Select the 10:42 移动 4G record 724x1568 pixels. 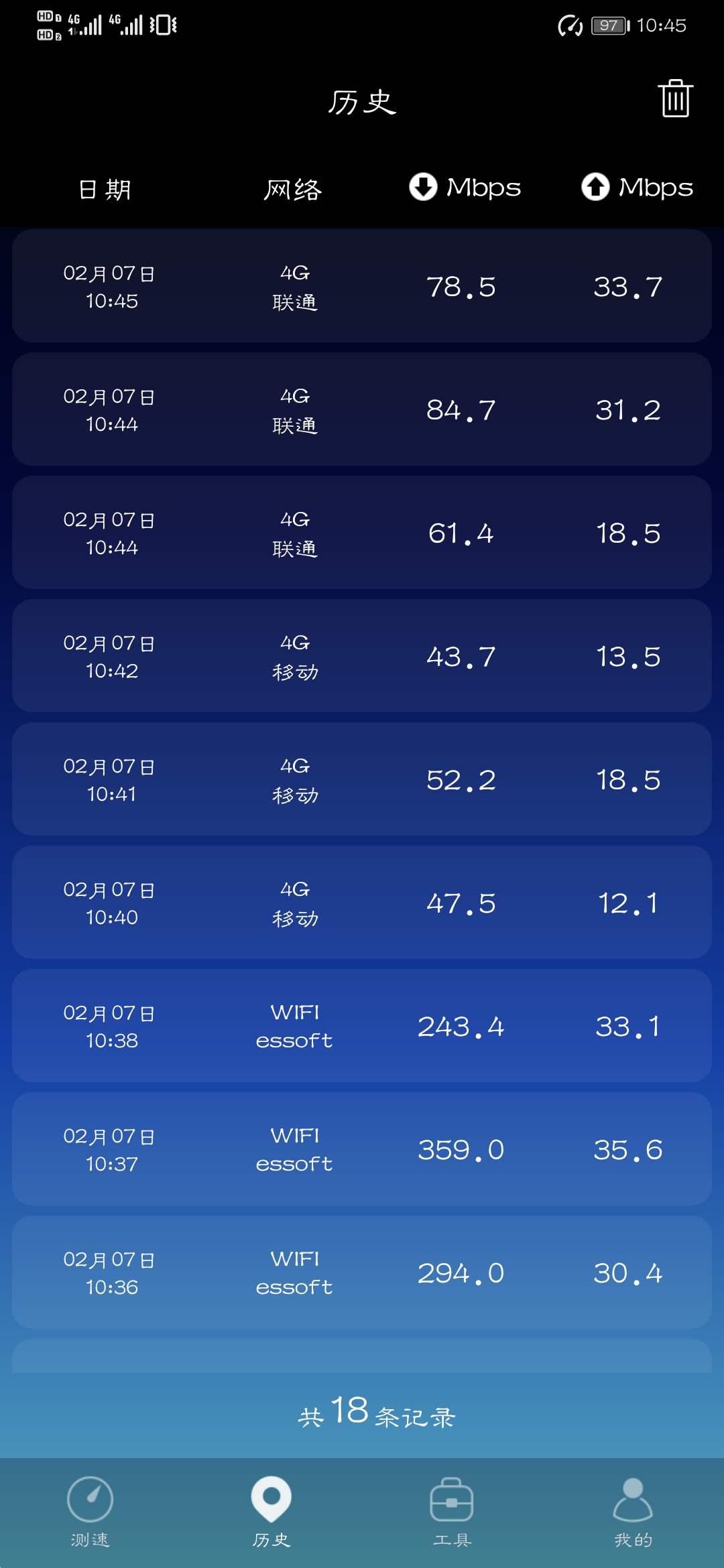[362, 655]
